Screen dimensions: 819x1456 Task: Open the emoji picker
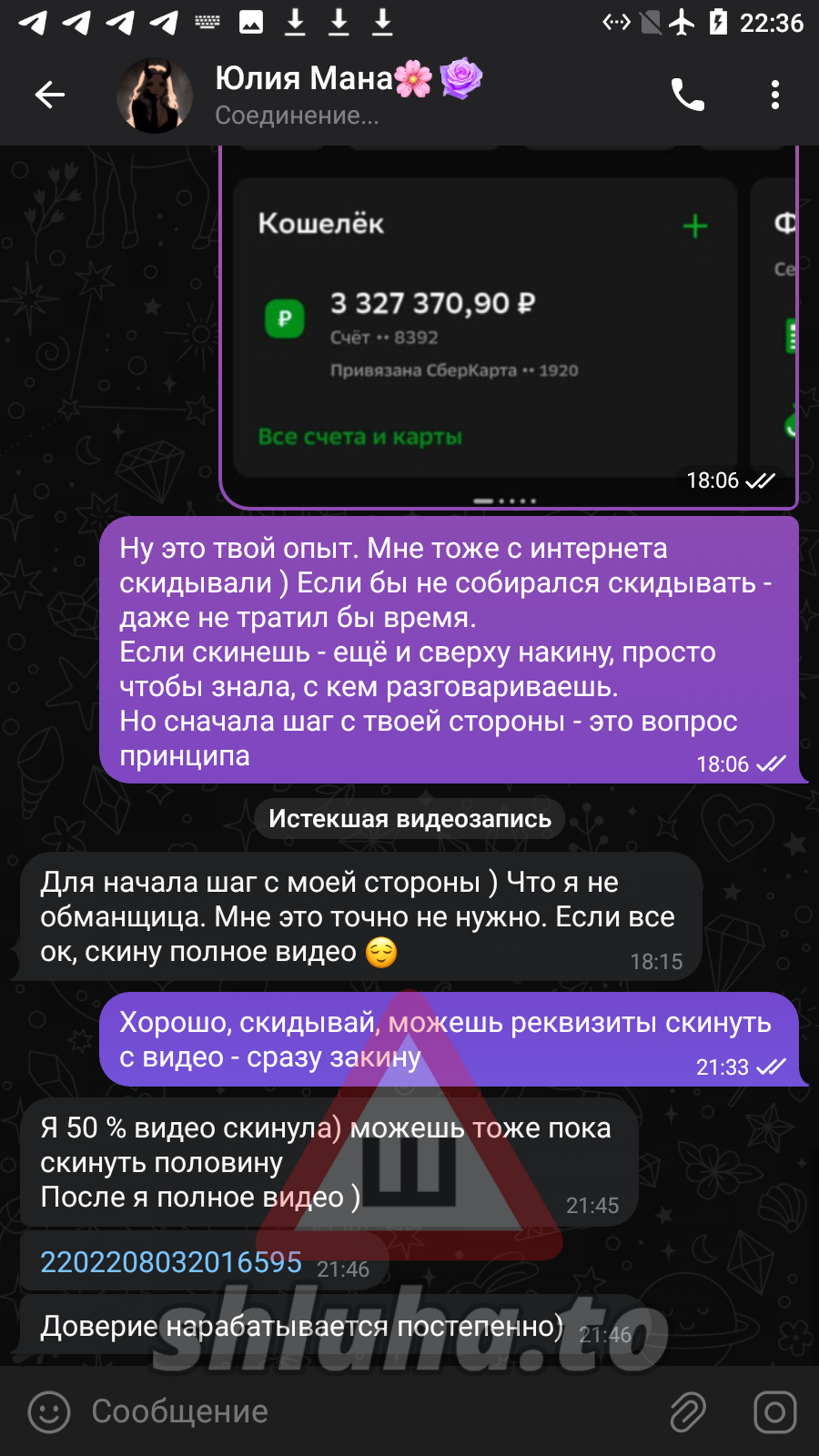(x=49, y=1412)
